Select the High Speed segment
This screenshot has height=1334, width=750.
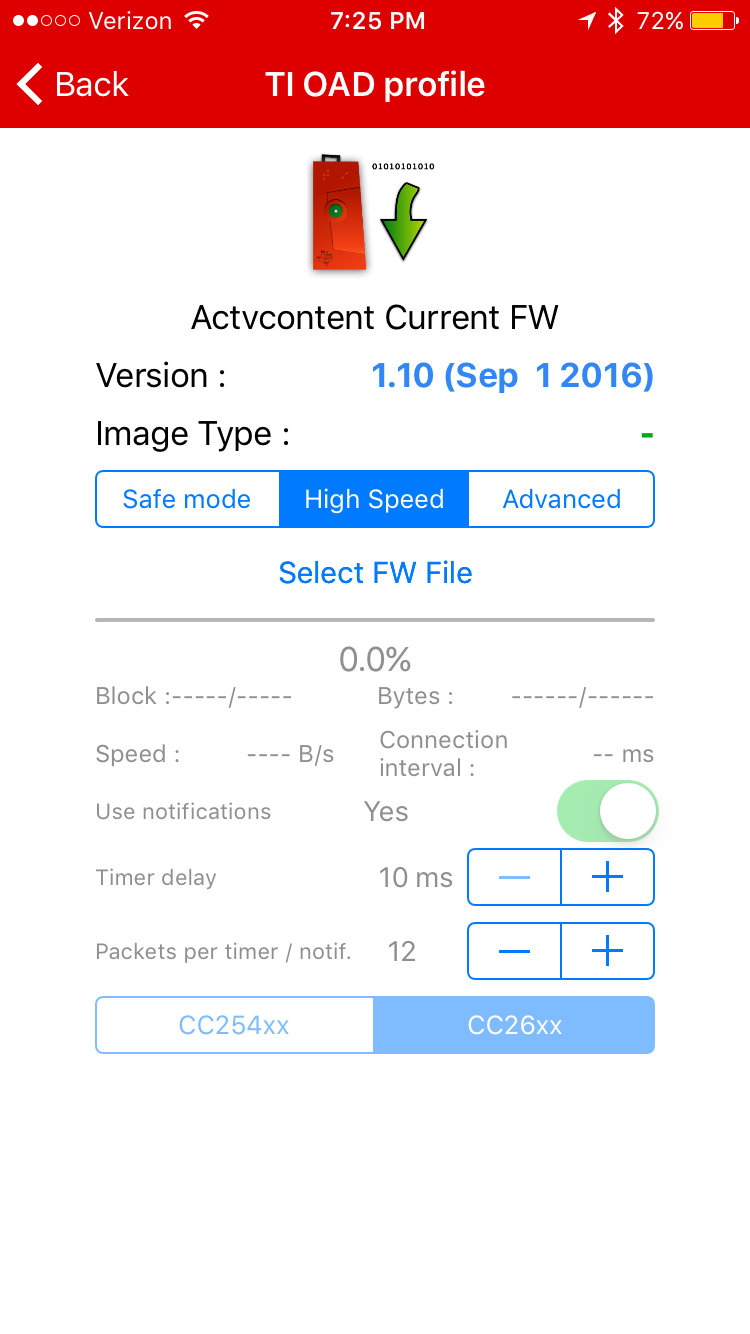[x=374, y=499]
